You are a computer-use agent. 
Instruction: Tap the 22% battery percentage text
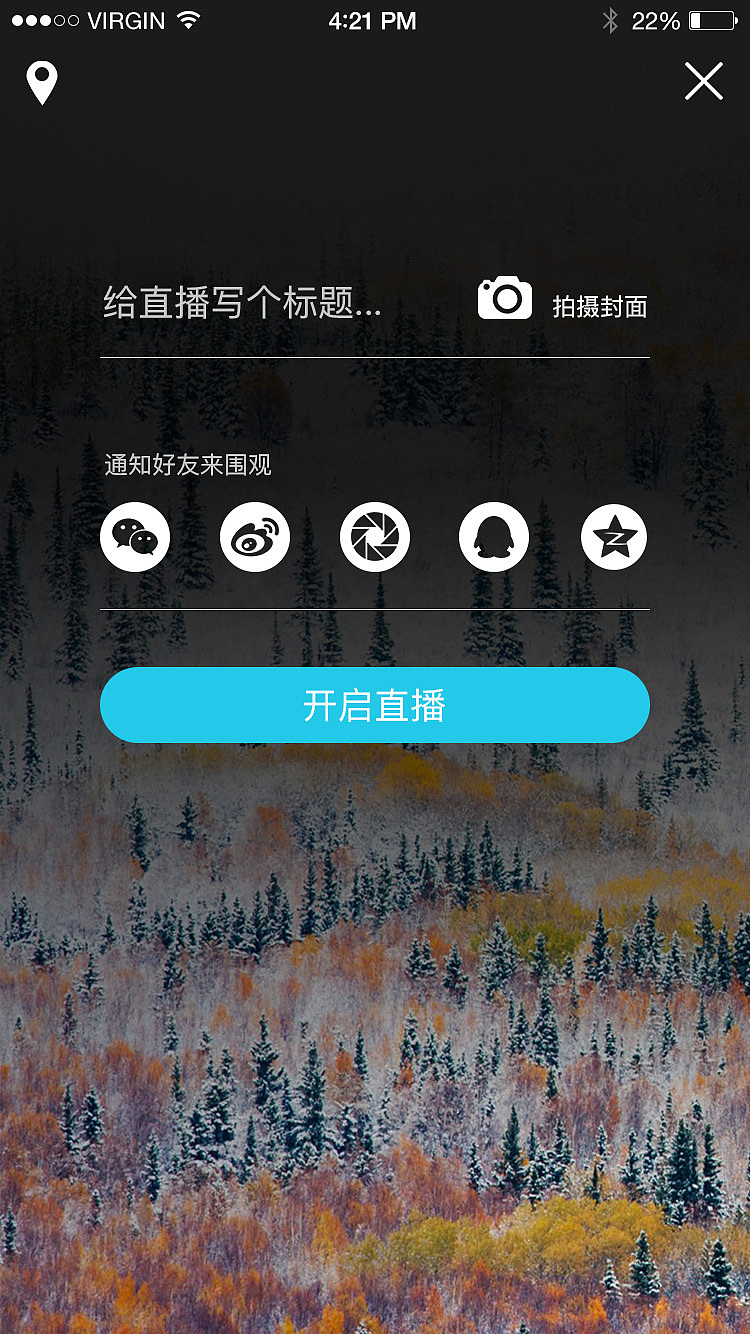pyautogui.click(x=655, y=20)
